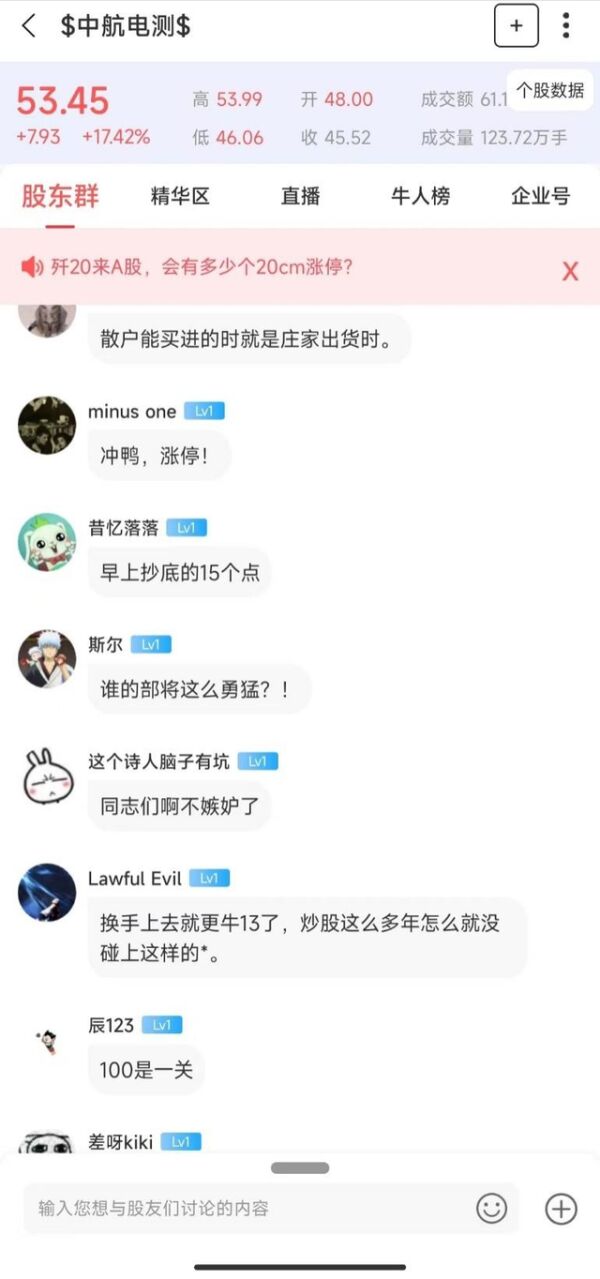The height and width of the screenshot is (1279, 600).
Task: Dismiss the announcement banner with the X
Action: 570,270
